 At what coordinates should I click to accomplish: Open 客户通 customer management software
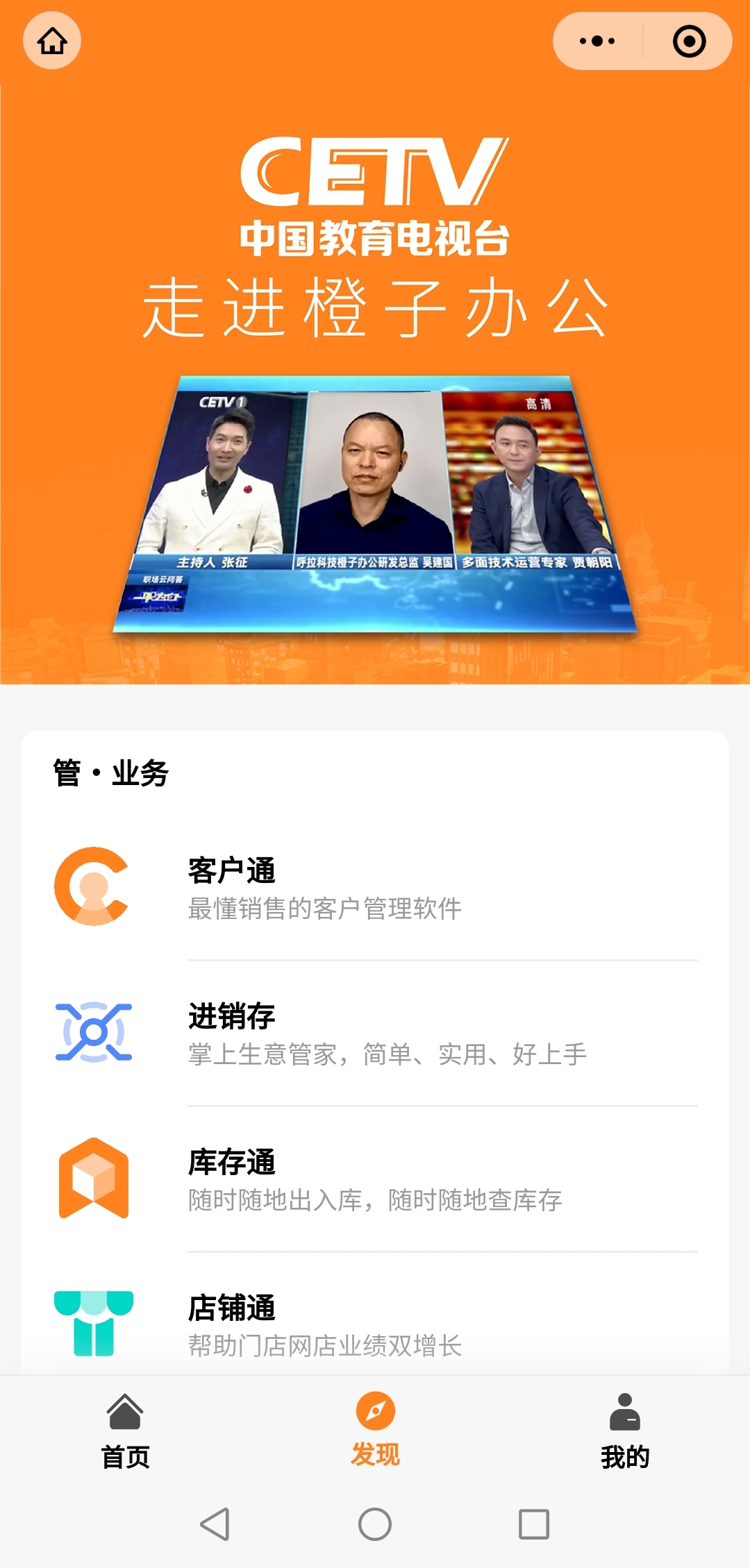click(x=375, y=887)
